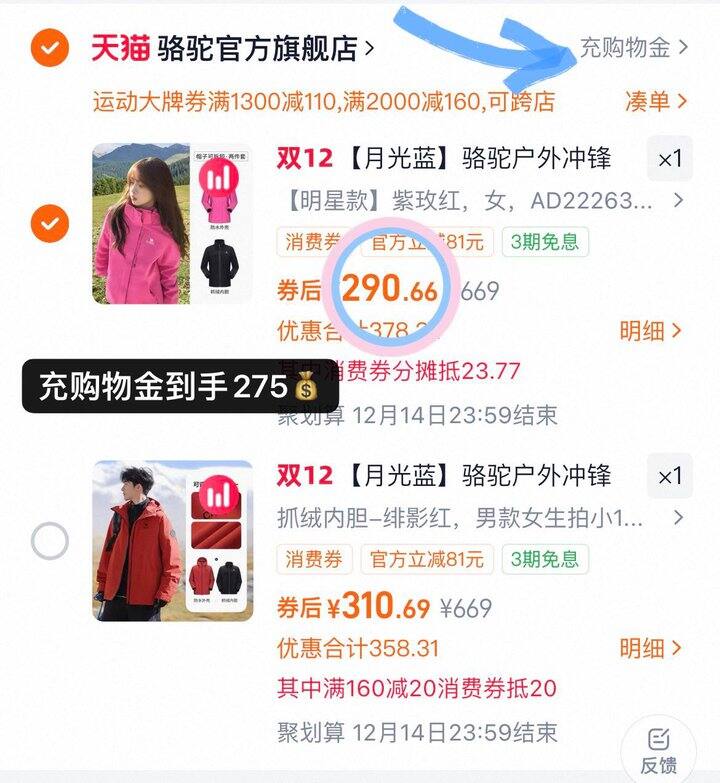View 明细 for the 290.66 item
Viewport: 720px width, 783px height.
[650, 331]
